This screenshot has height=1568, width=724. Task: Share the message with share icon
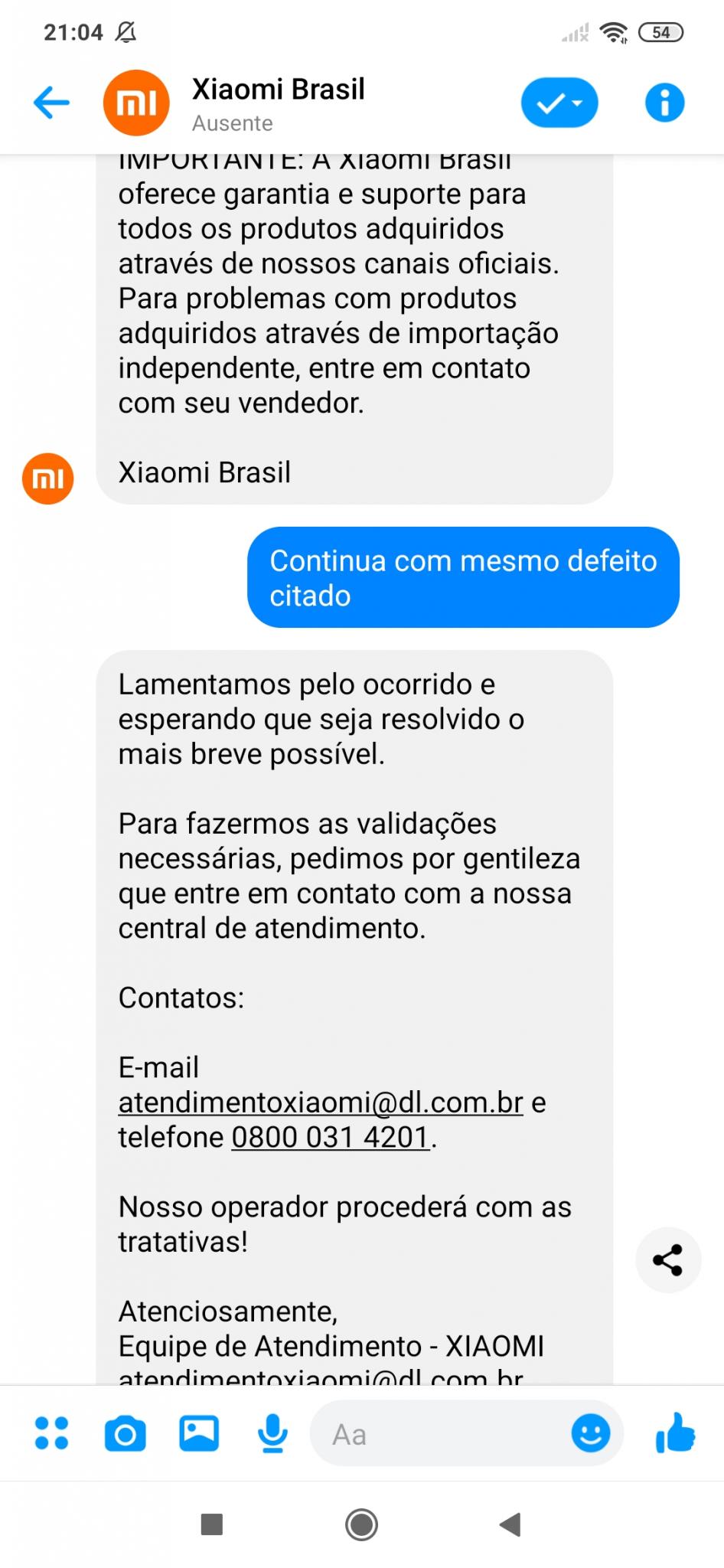point(668,1260)
